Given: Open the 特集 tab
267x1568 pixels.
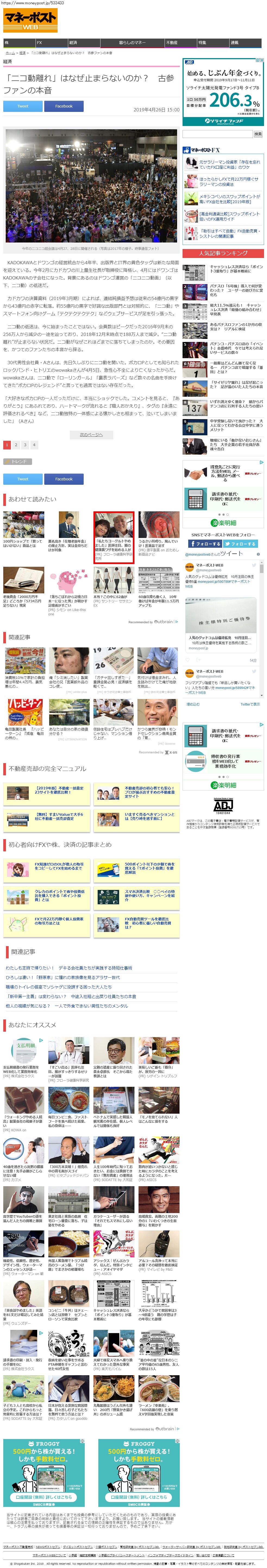Looking at the screenshot, I should pyautogui.click(x=203, y=43).
